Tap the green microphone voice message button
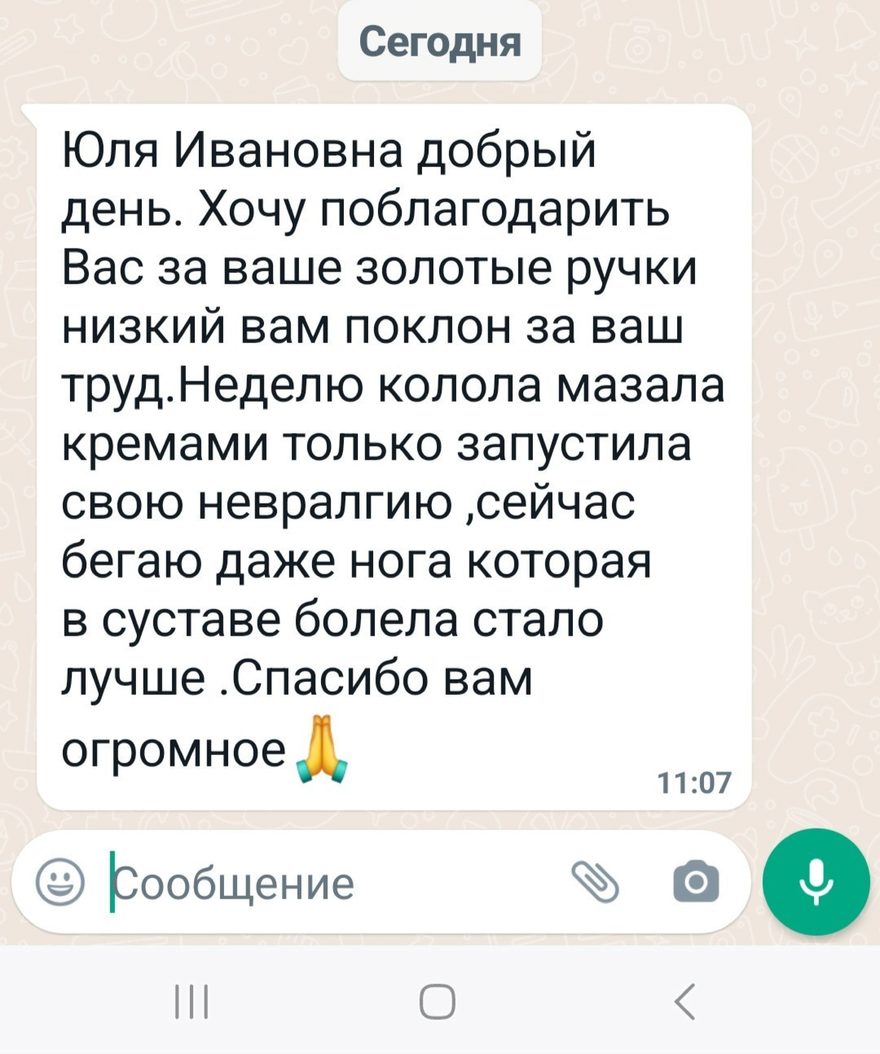 (x=816, y=883)
